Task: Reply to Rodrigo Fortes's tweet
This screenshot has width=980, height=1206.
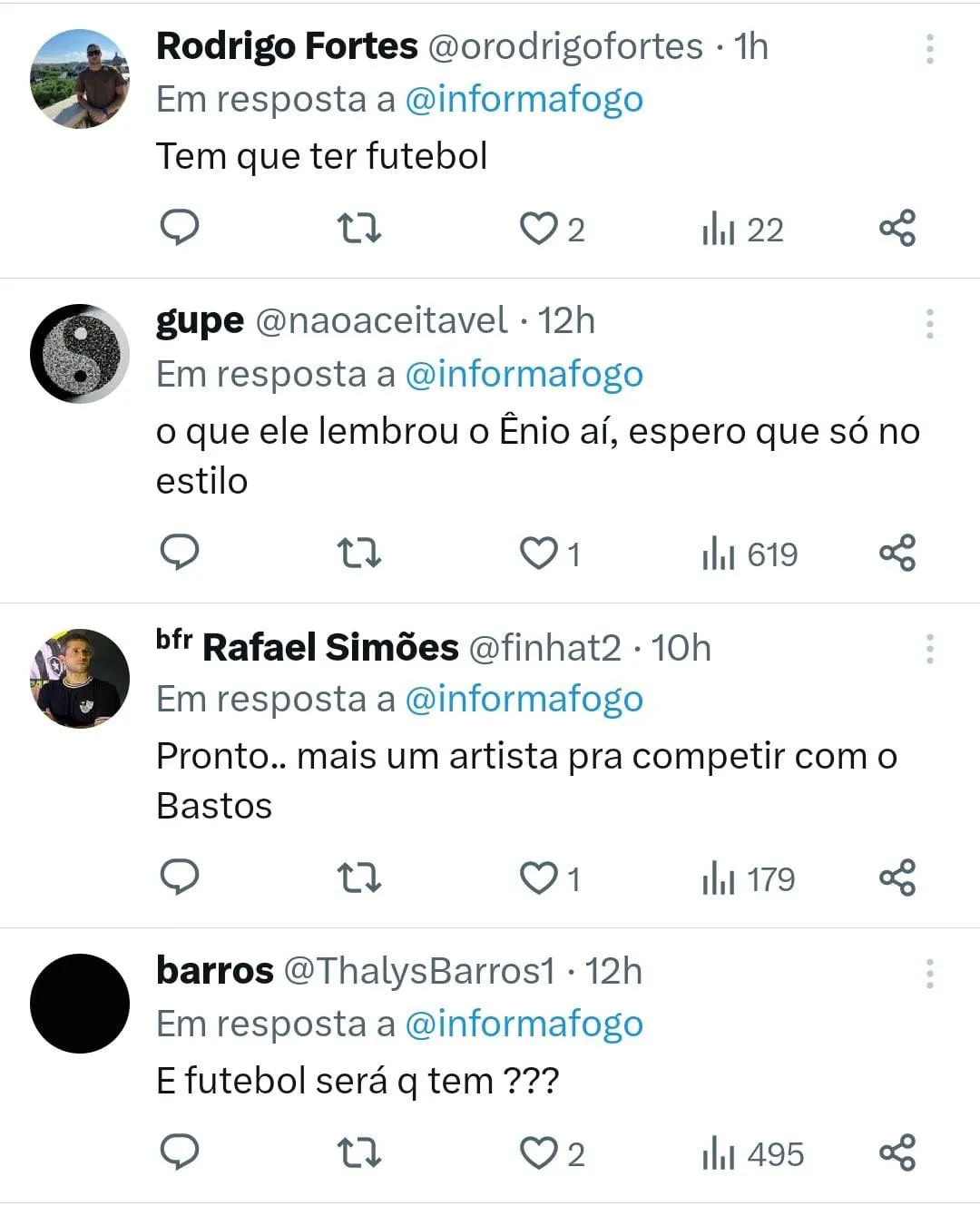Action: point(180,228)
